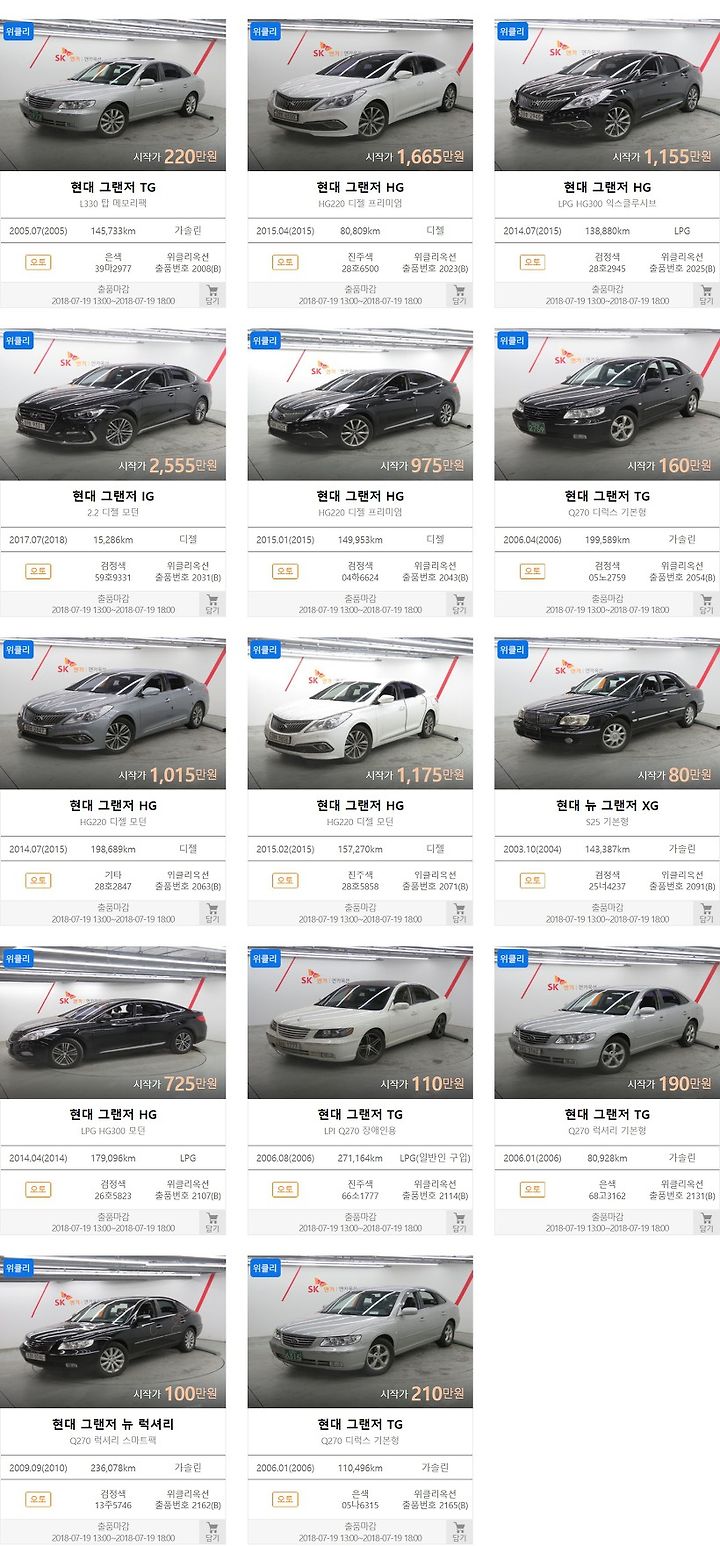Tap 담기 on the 210만원 그랜저 TG
The image size is (720, 1546).
click(x=459, y=1532)
